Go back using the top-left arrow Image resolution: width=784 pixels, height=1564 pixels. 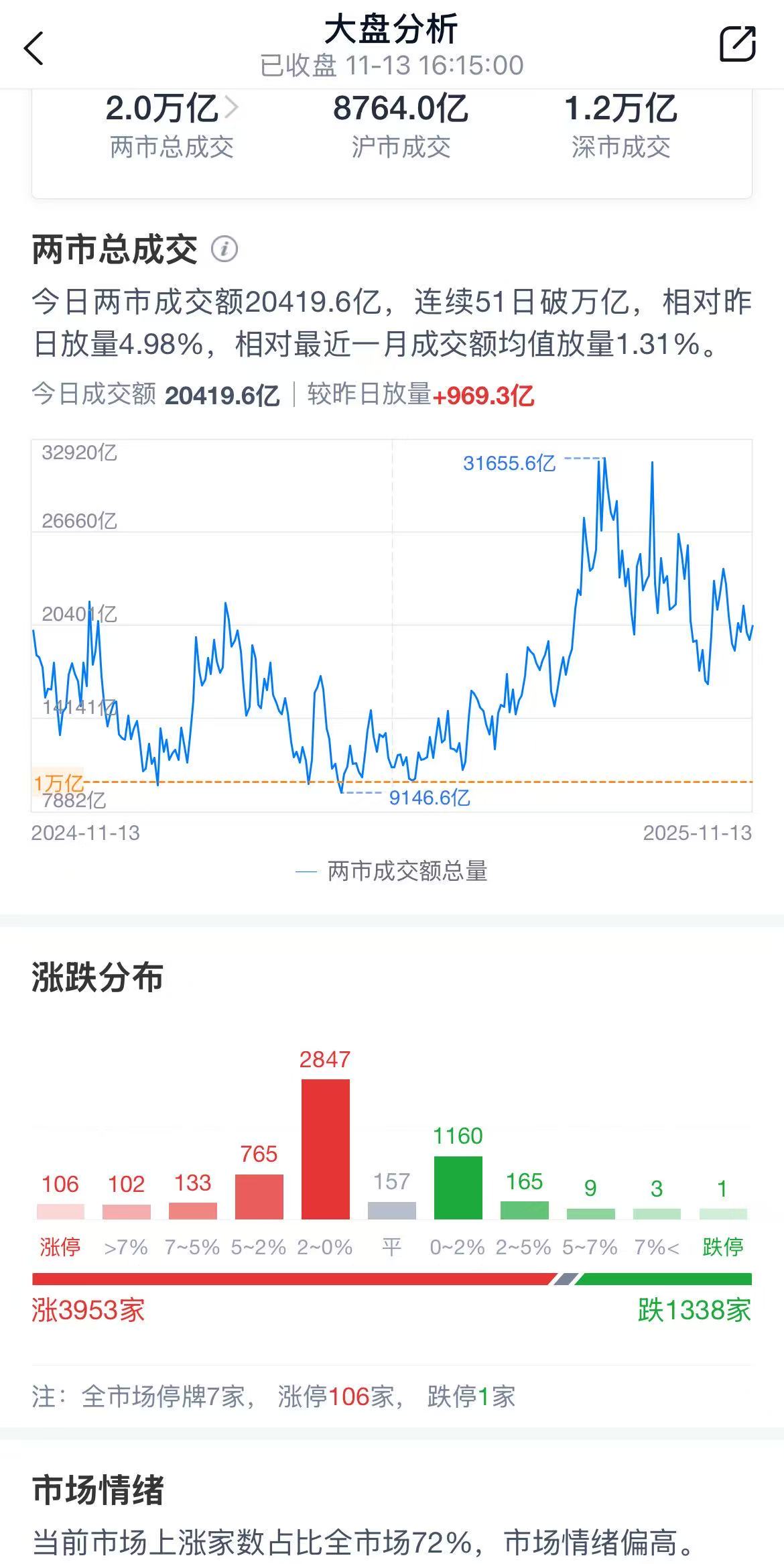(x=34, y=48)
